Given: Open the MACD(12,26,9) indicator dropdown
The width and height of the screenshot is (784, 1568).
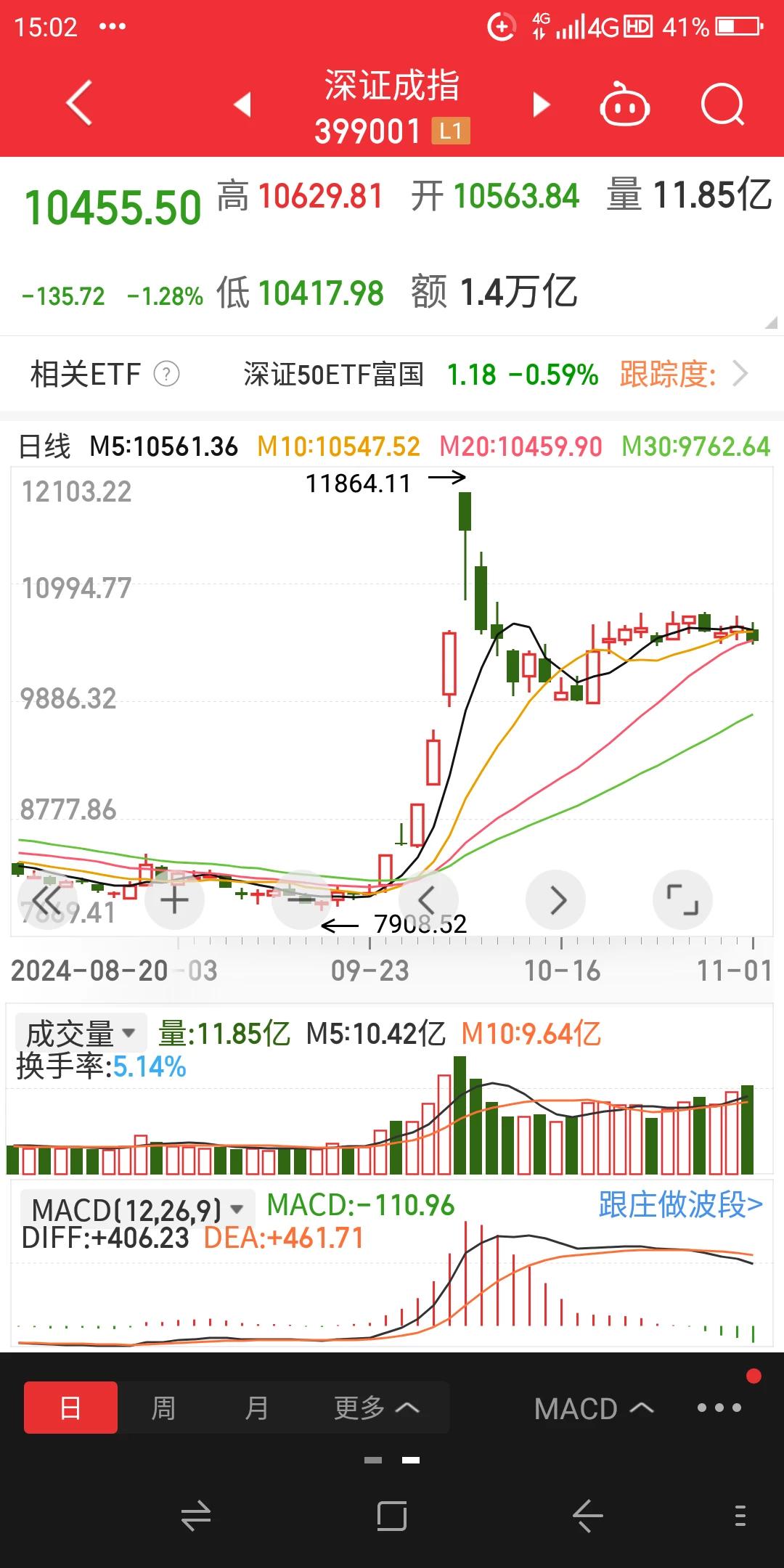Looking at the screenshot, I should tap(137, 1209).
